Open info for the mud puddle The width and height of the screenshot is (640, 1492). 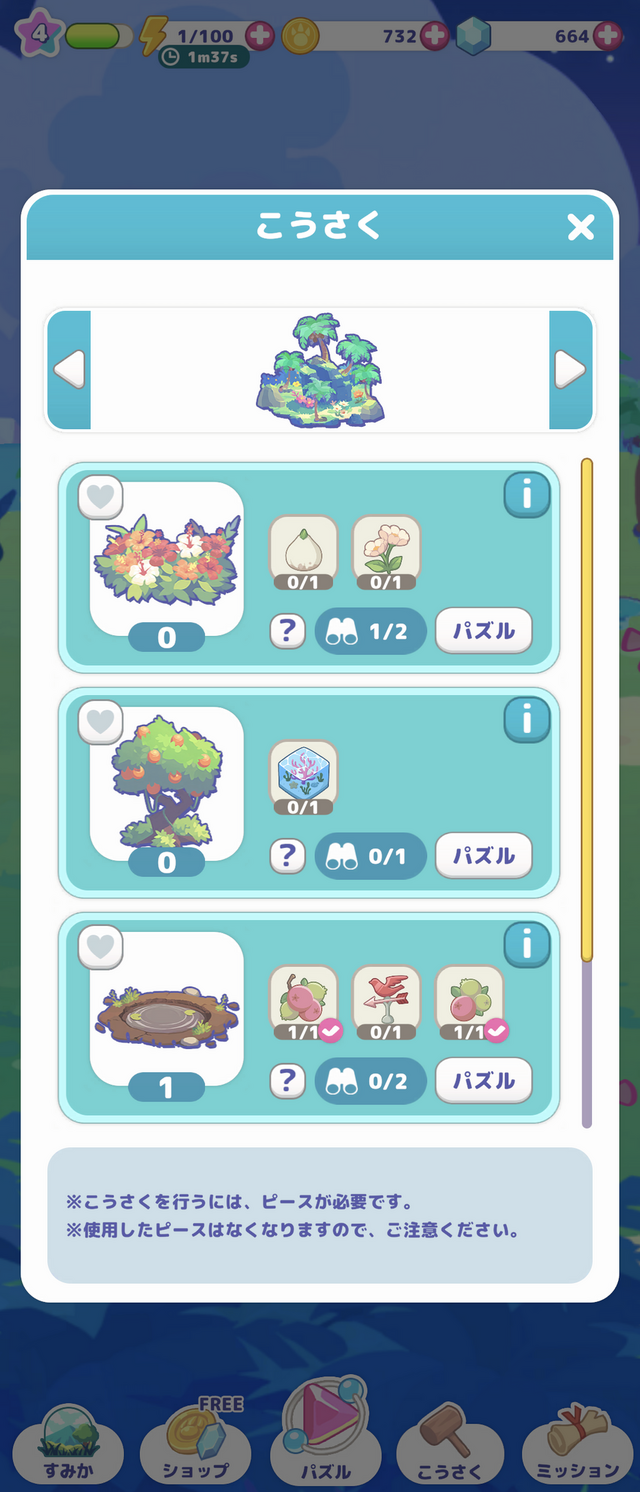coord(527,942)
